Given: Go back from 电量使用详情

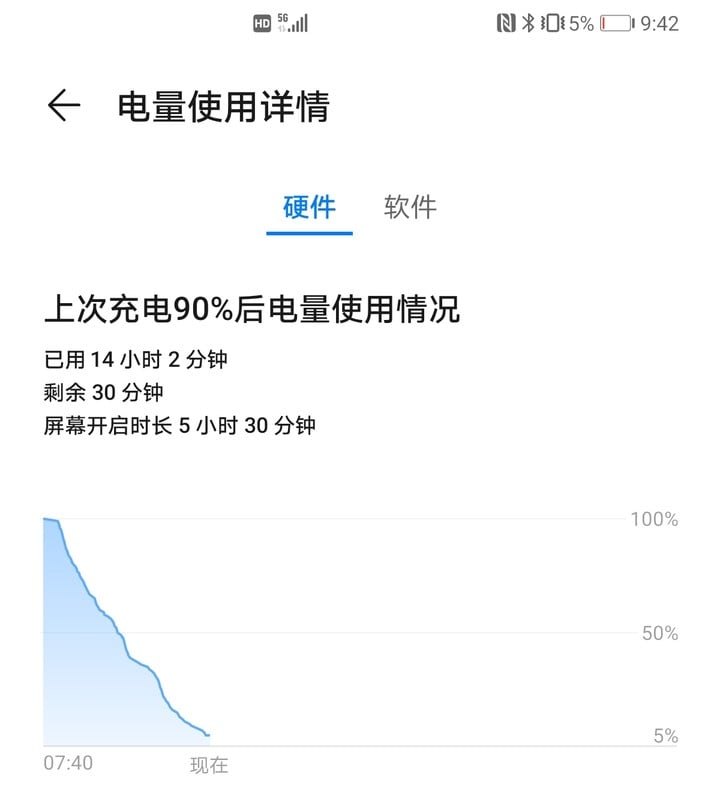Looking at the screenshot, I should tap(64, 106).
